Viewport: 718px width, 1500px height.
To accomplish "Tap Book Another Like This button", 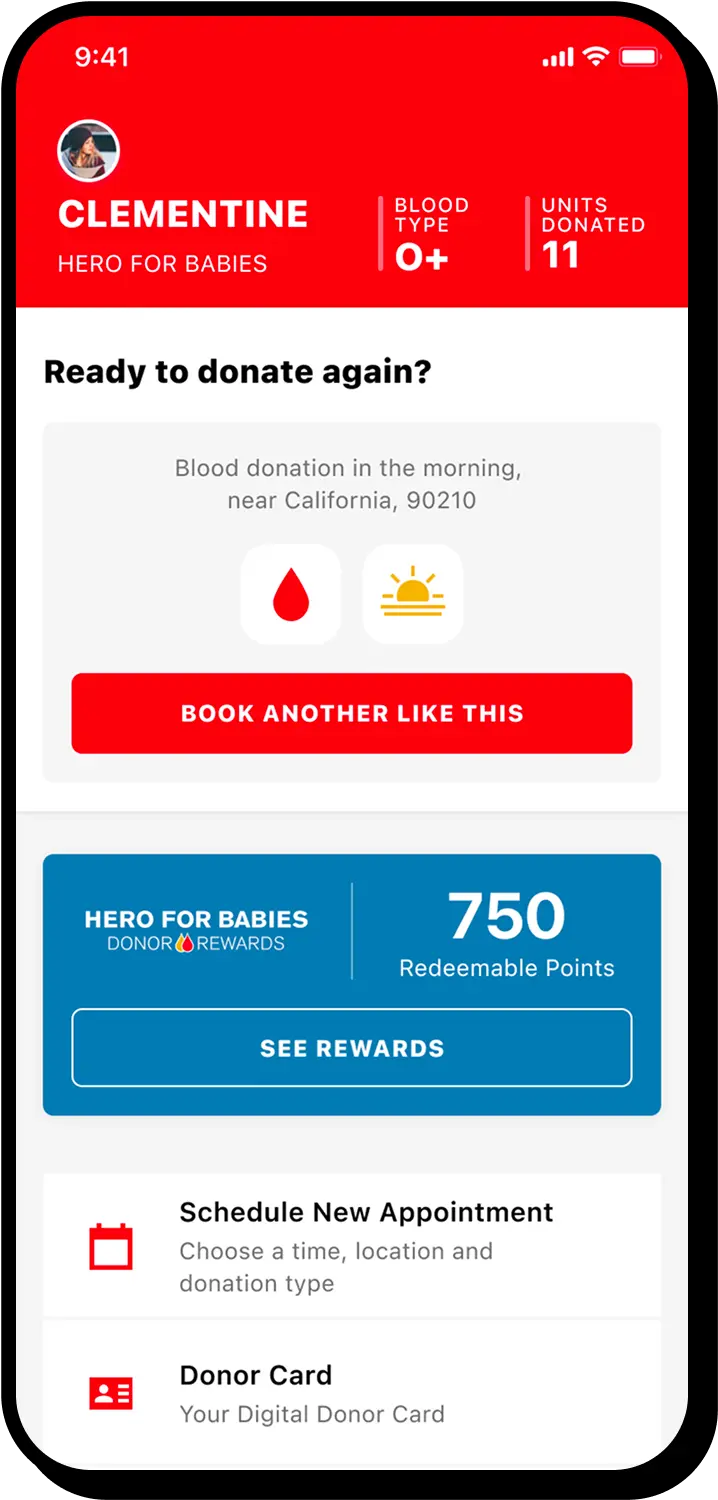I will point(352,713).
